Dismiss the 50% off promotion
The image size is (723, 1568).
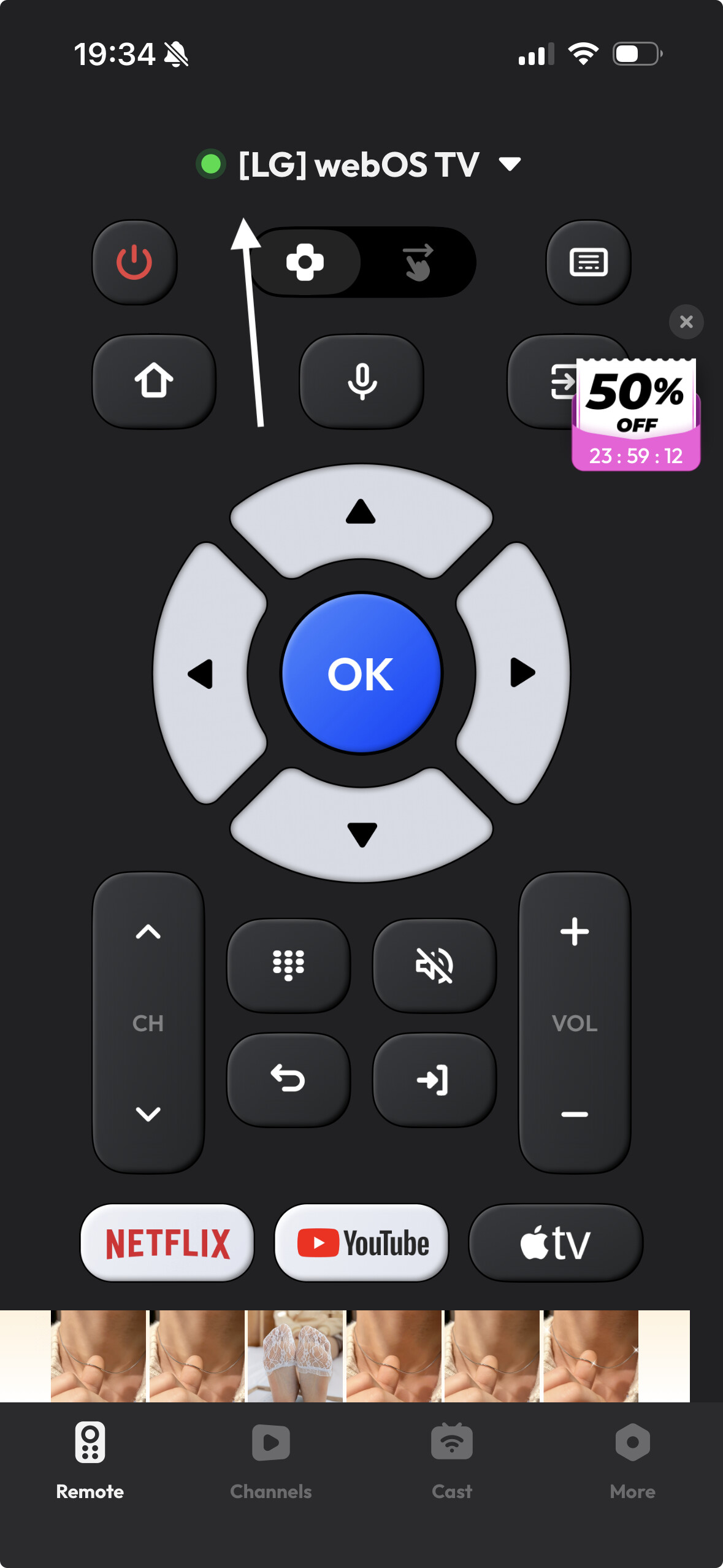pyautogui.click(x=686, y=321)
